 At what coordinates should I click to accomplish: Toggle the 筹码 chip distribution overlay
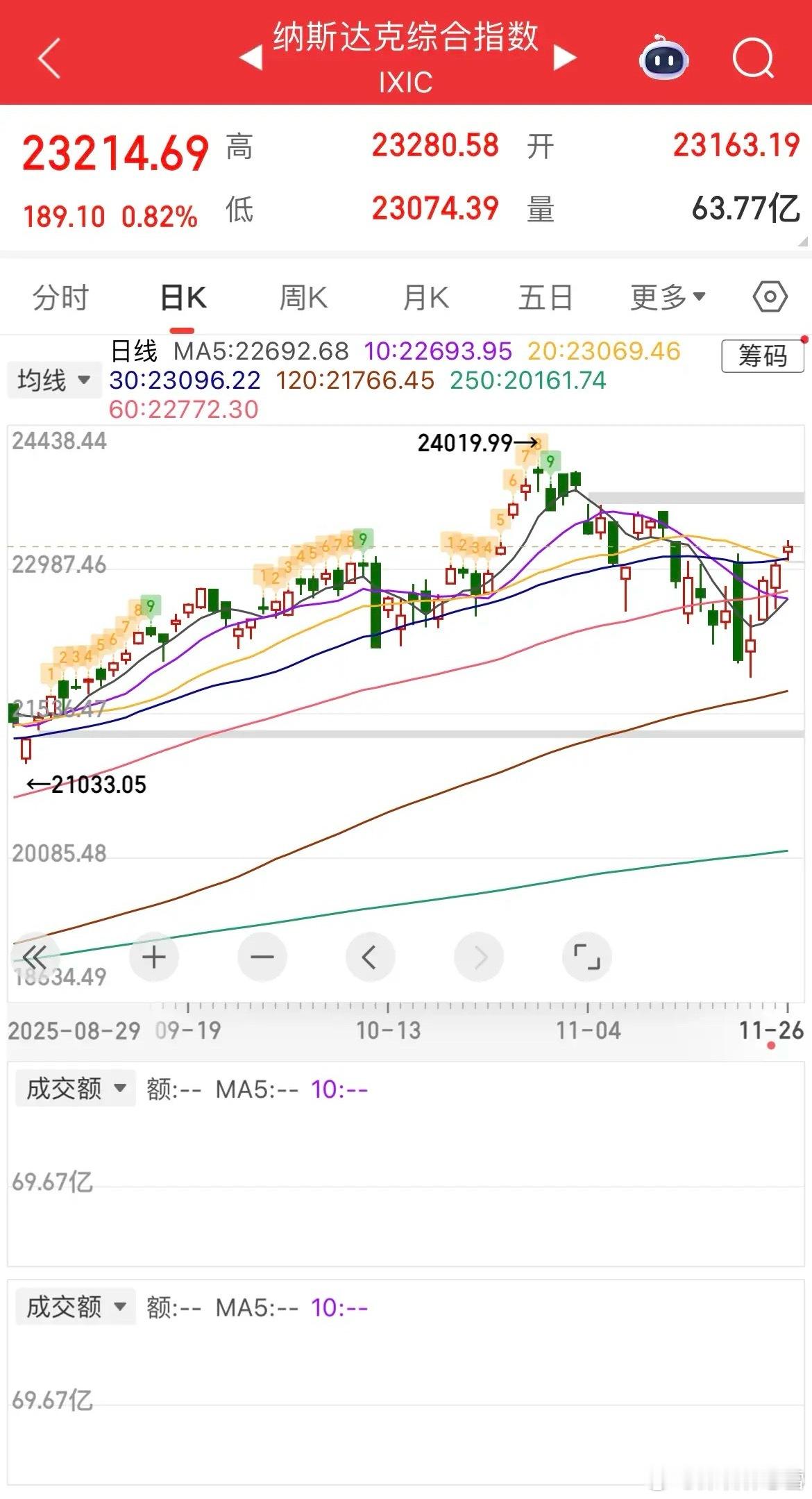coord(761,356)
